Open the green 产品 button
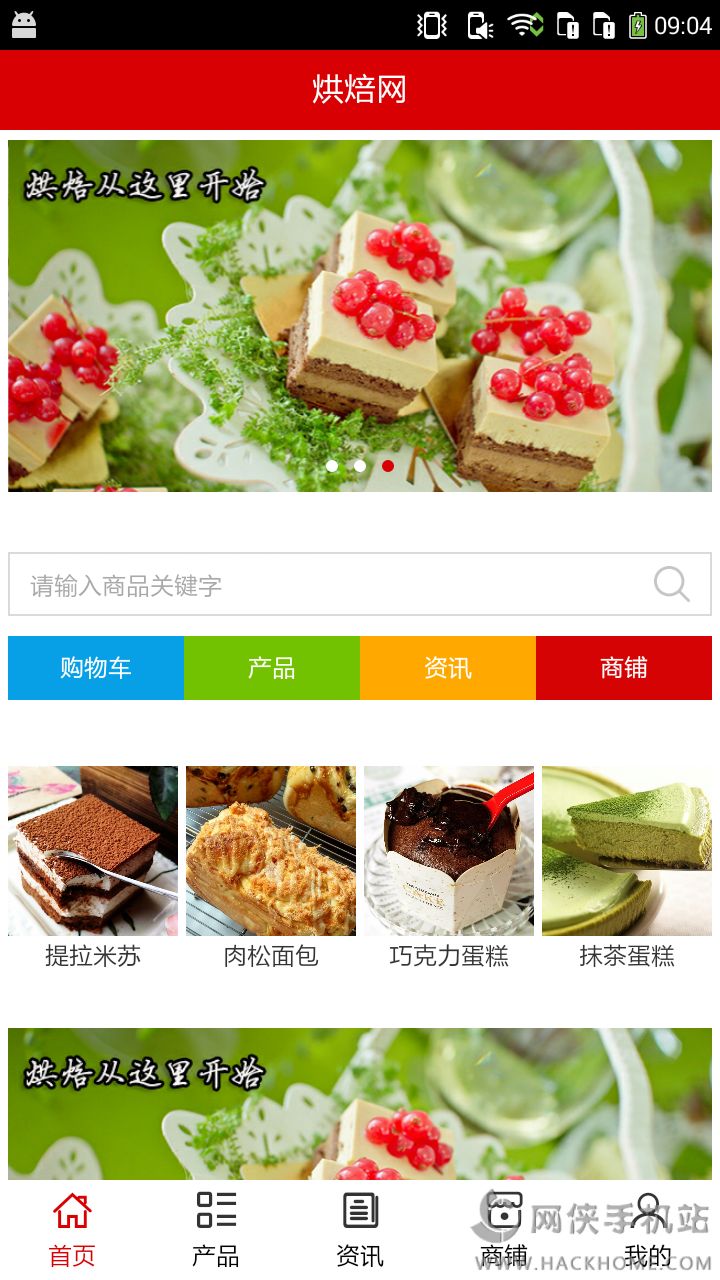The width and height of the screenshot is (720, 1280). point(272,668)
